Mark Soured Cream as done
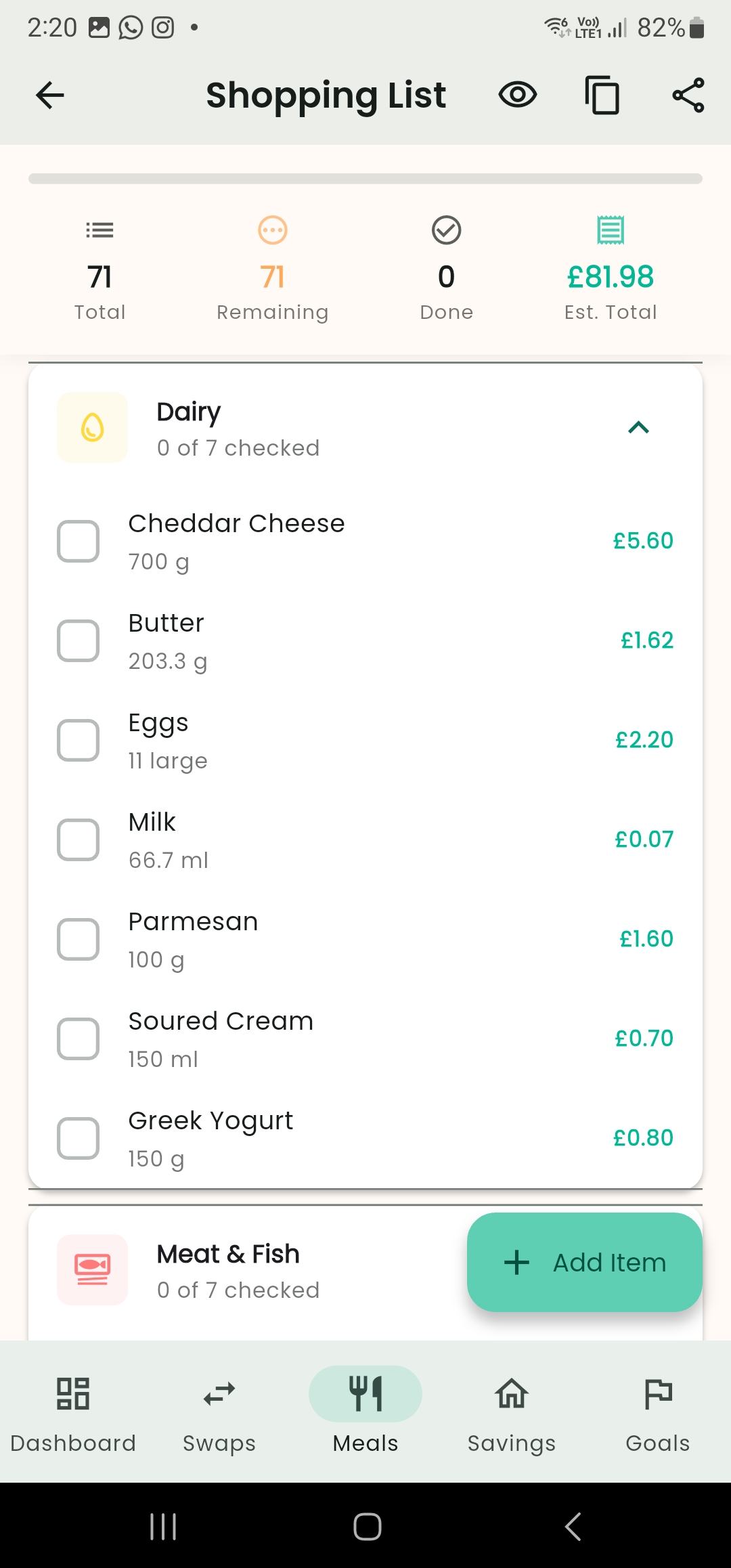This screenshot has height=1568, width=731. click(79, 1039)
